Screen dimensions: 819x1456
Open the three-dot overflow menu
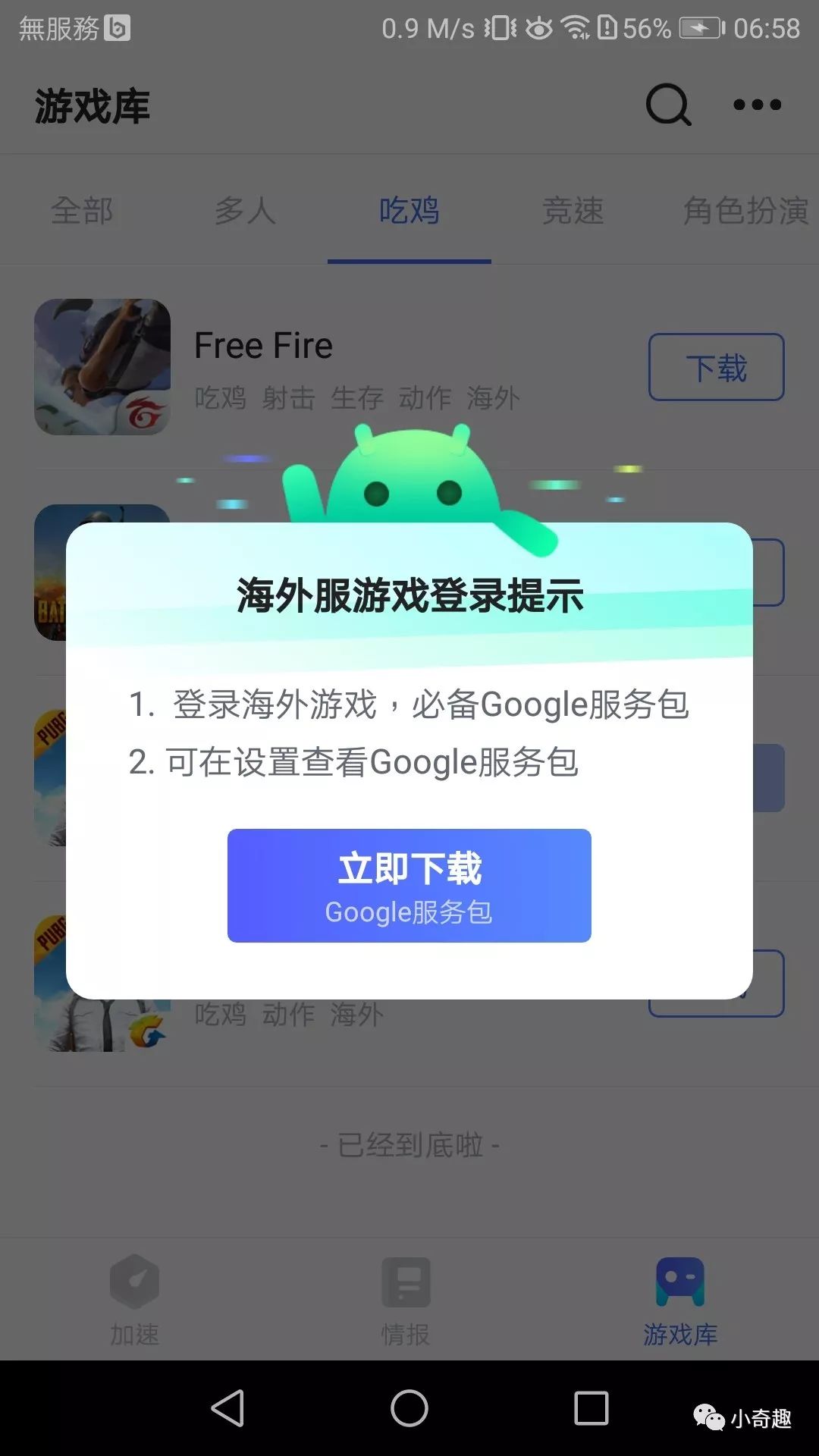(x=756, y=106)
